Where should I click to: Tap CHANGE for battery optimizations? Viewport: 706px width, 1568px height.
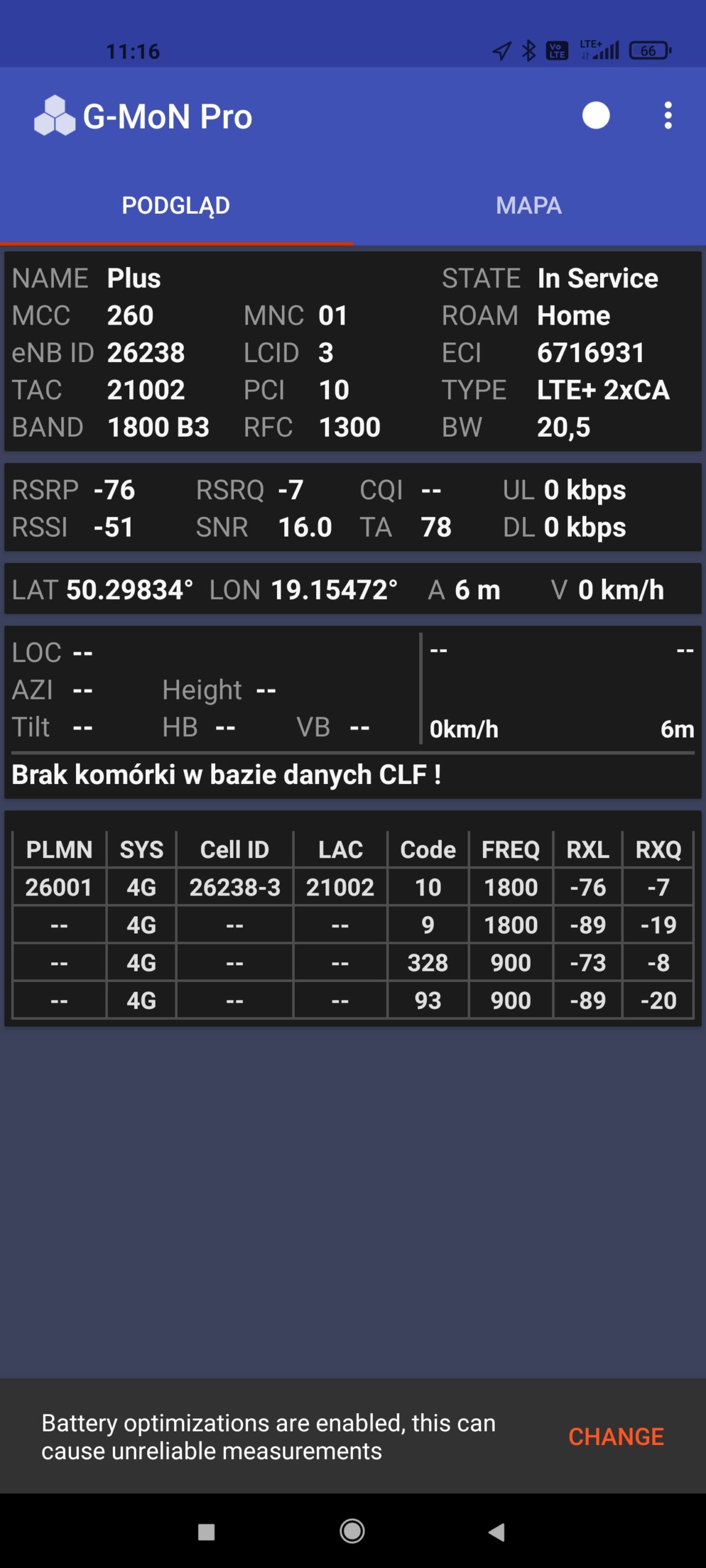pos(616,1436)
